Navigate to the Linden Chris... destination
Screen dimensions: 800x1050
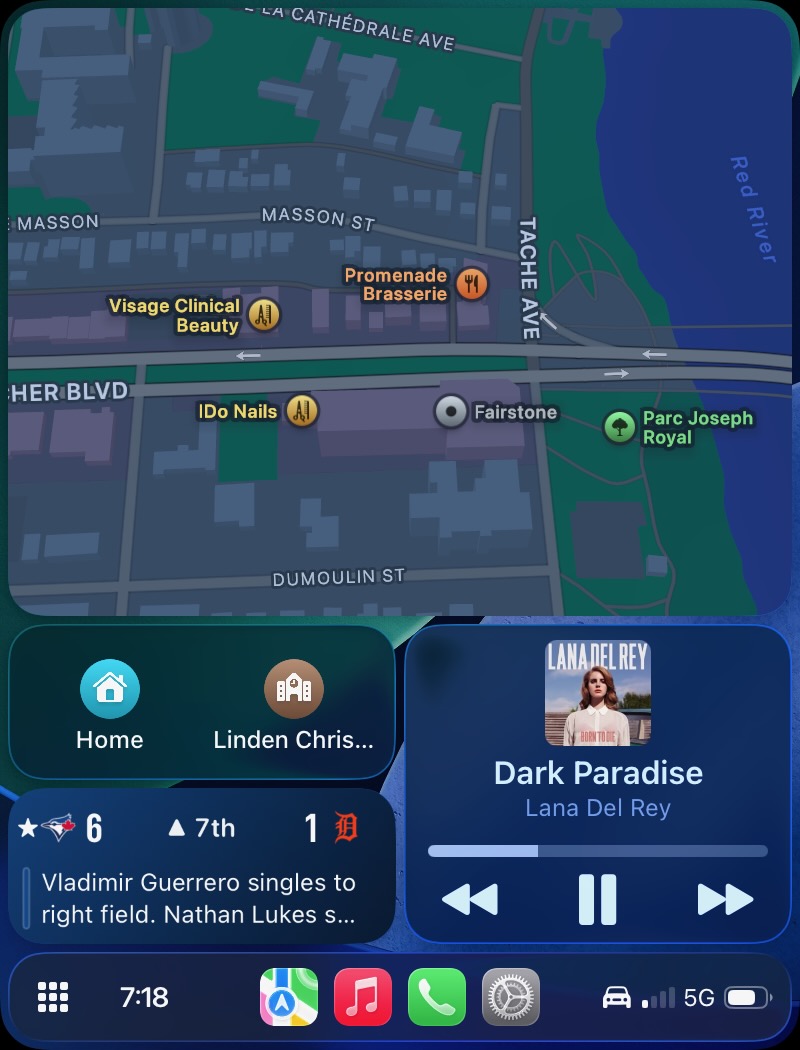[293, 706]
